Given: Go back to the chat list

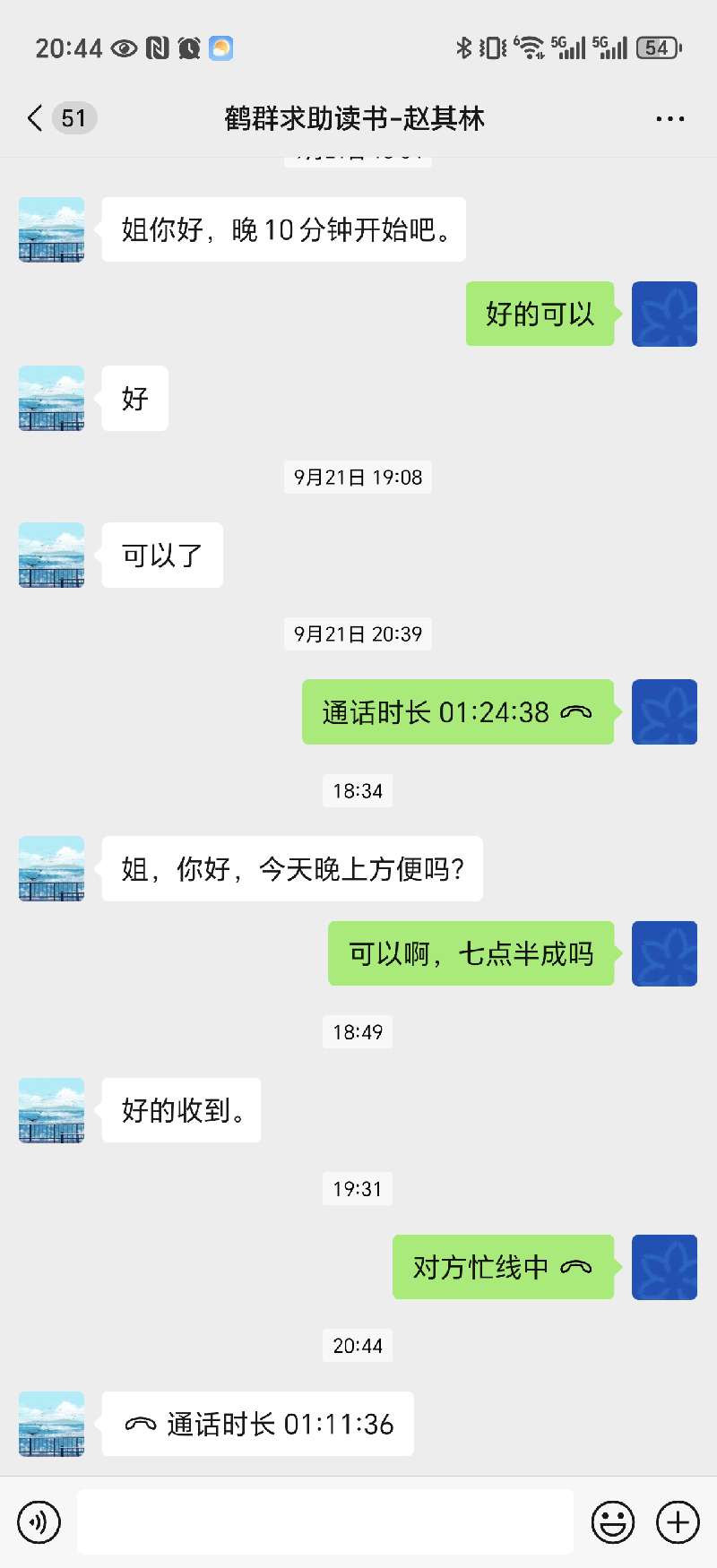Looking at the screenshot, I should pos(36,118).
